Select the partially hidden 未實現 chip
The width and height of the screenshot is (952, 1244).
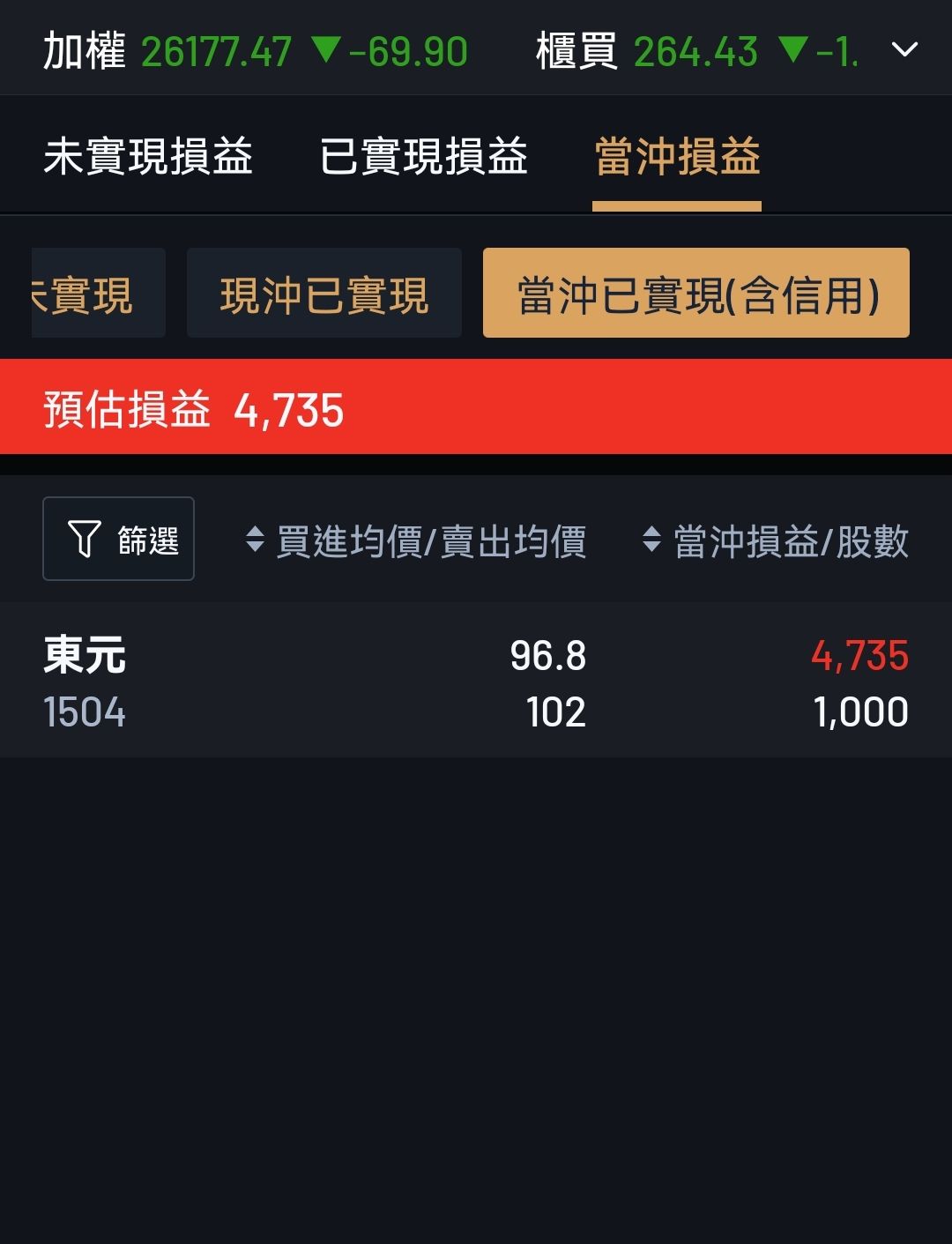tap(97, 294)
